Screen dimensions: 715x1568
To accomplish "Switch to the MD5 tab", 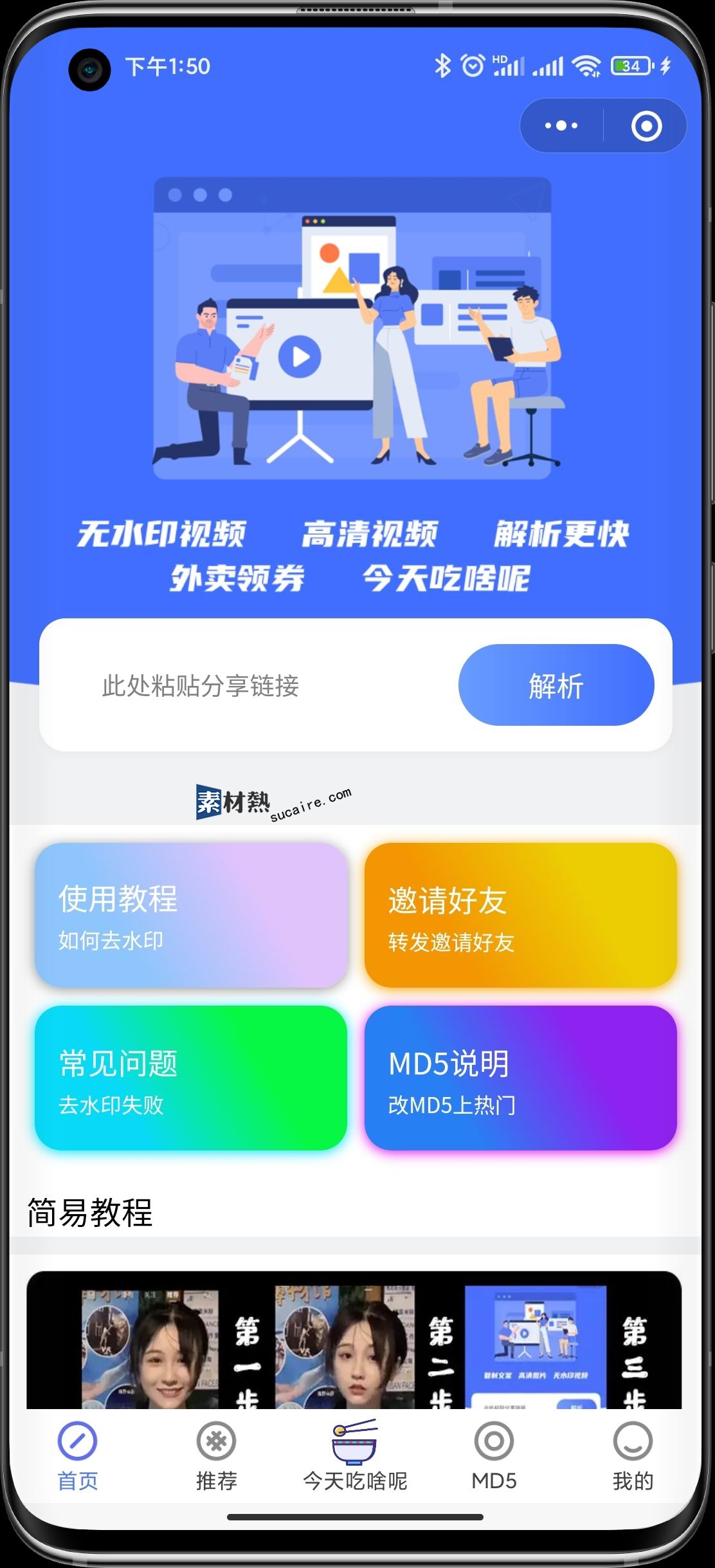I will [x=494, y=1457].
